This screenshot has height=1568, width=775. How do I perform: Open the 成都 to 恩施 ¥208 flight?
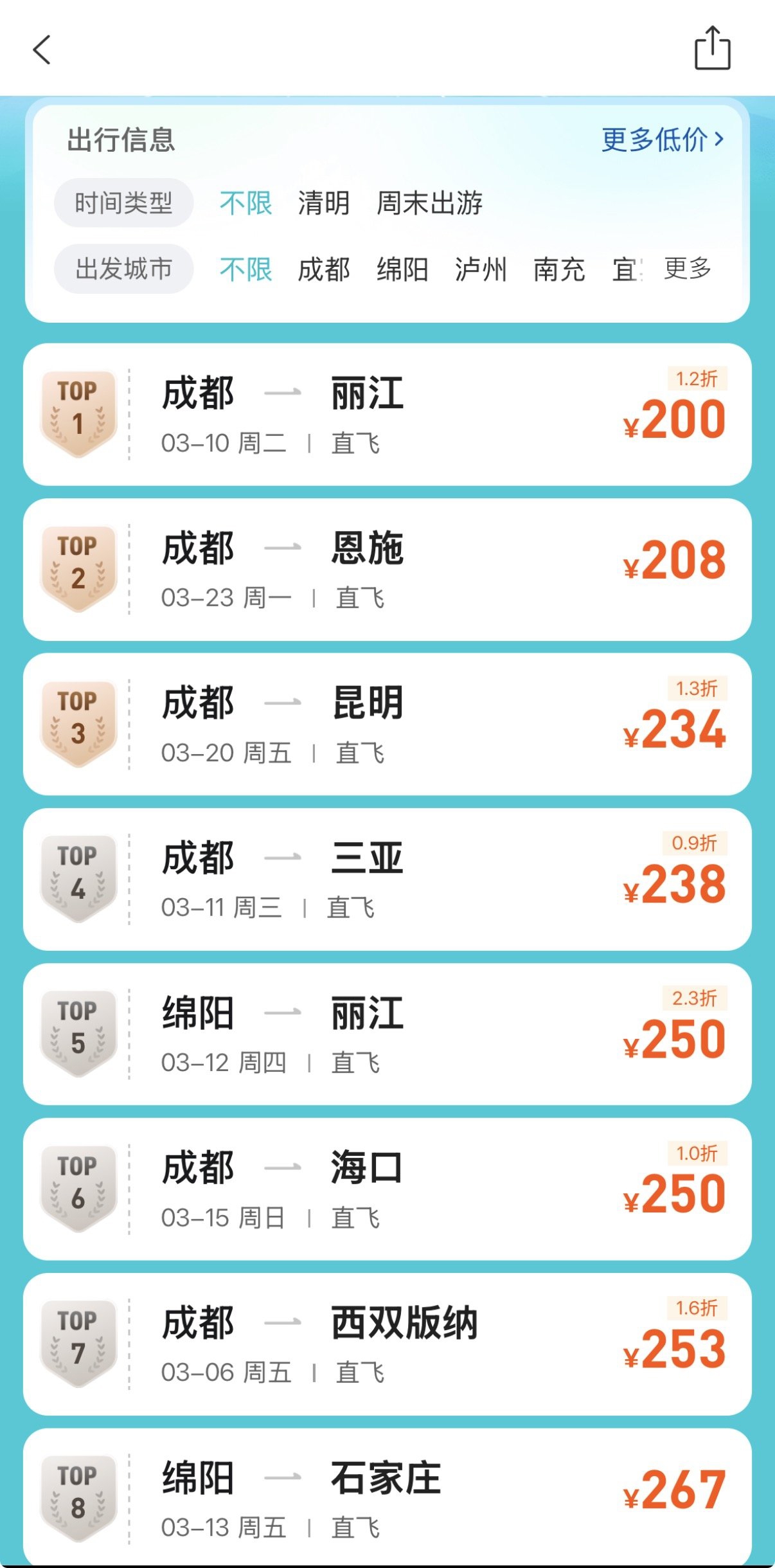pyautogui.click(x=387, y=570)
